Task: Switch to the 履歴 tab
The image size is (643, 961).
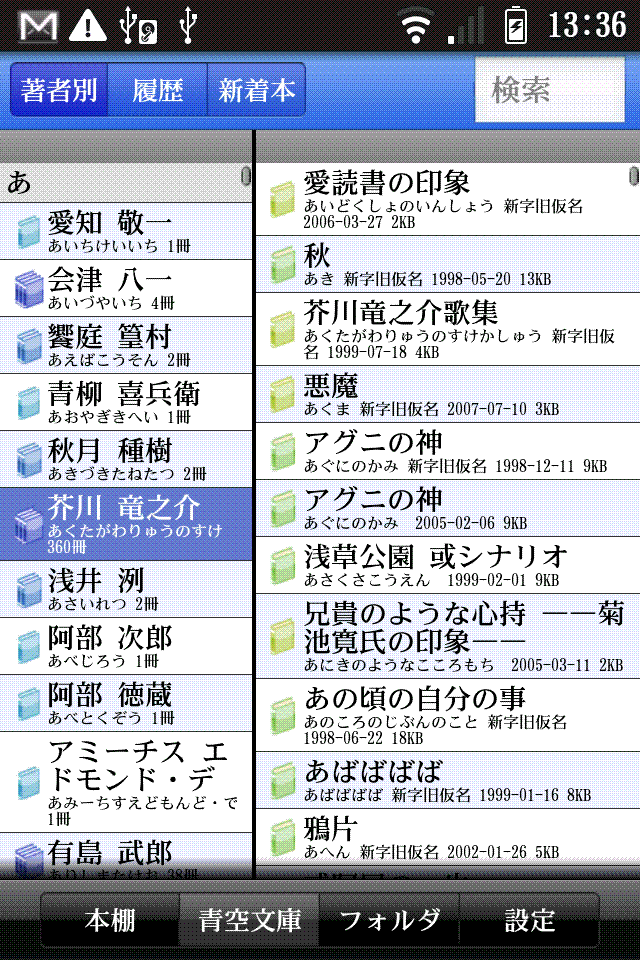Action: coord(157,90)
